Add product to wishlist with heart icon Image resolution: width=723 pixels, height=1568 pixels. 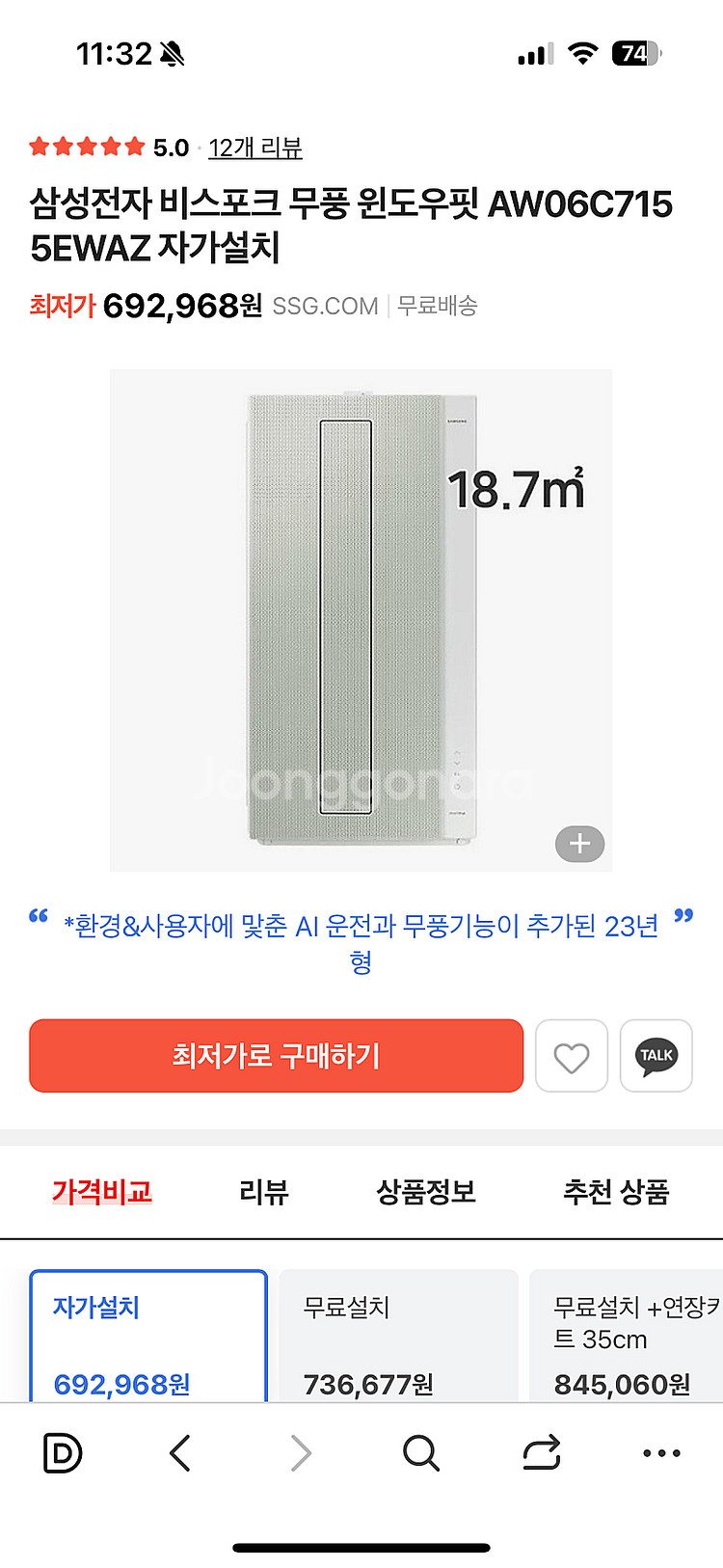(x=571, y=1057)
